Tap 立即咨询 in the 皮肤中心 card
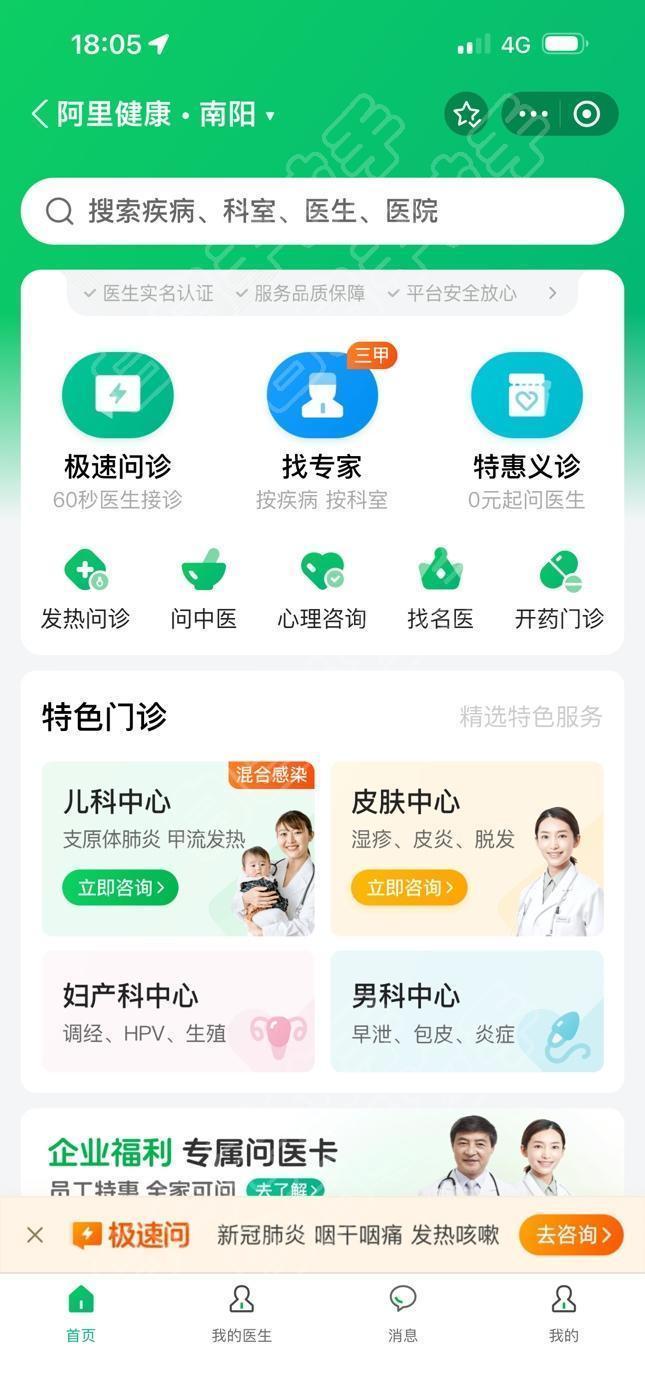The image size is (645, 1398). coord(408,887)
